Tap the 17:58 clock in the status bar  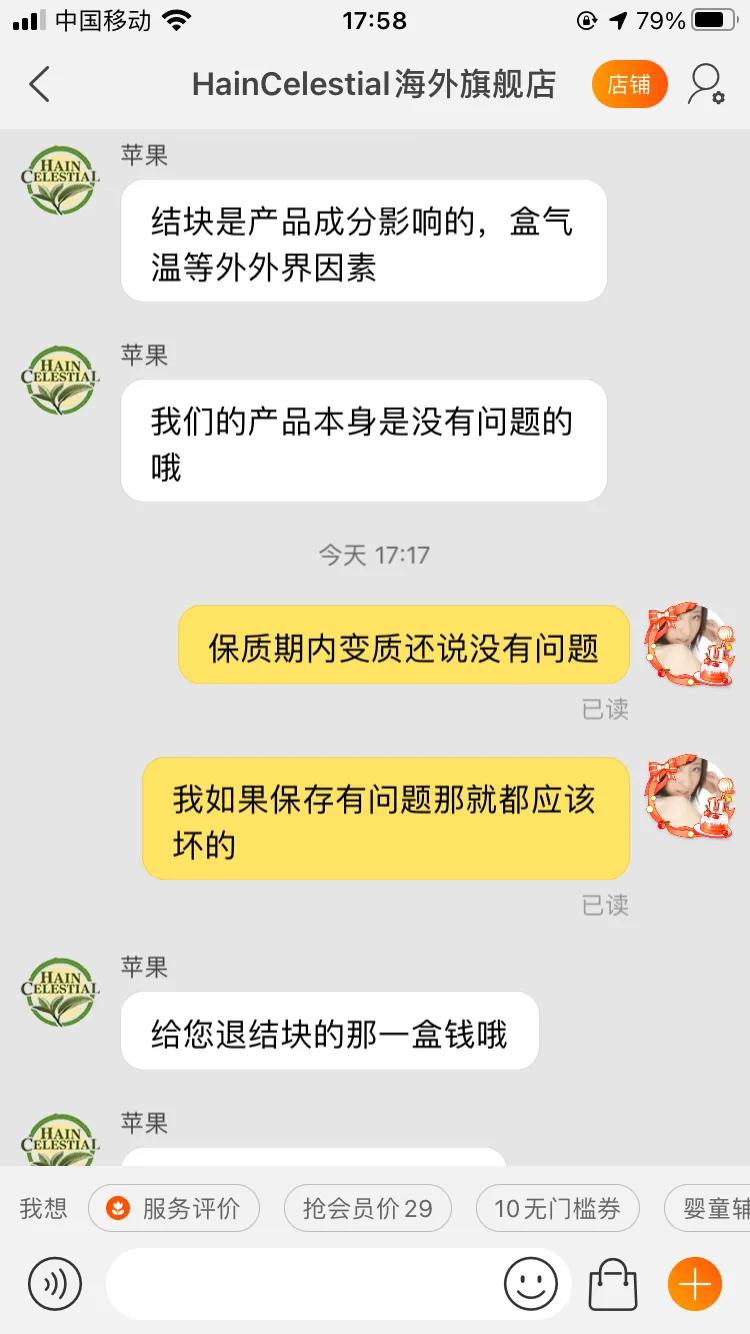[375, 18]
